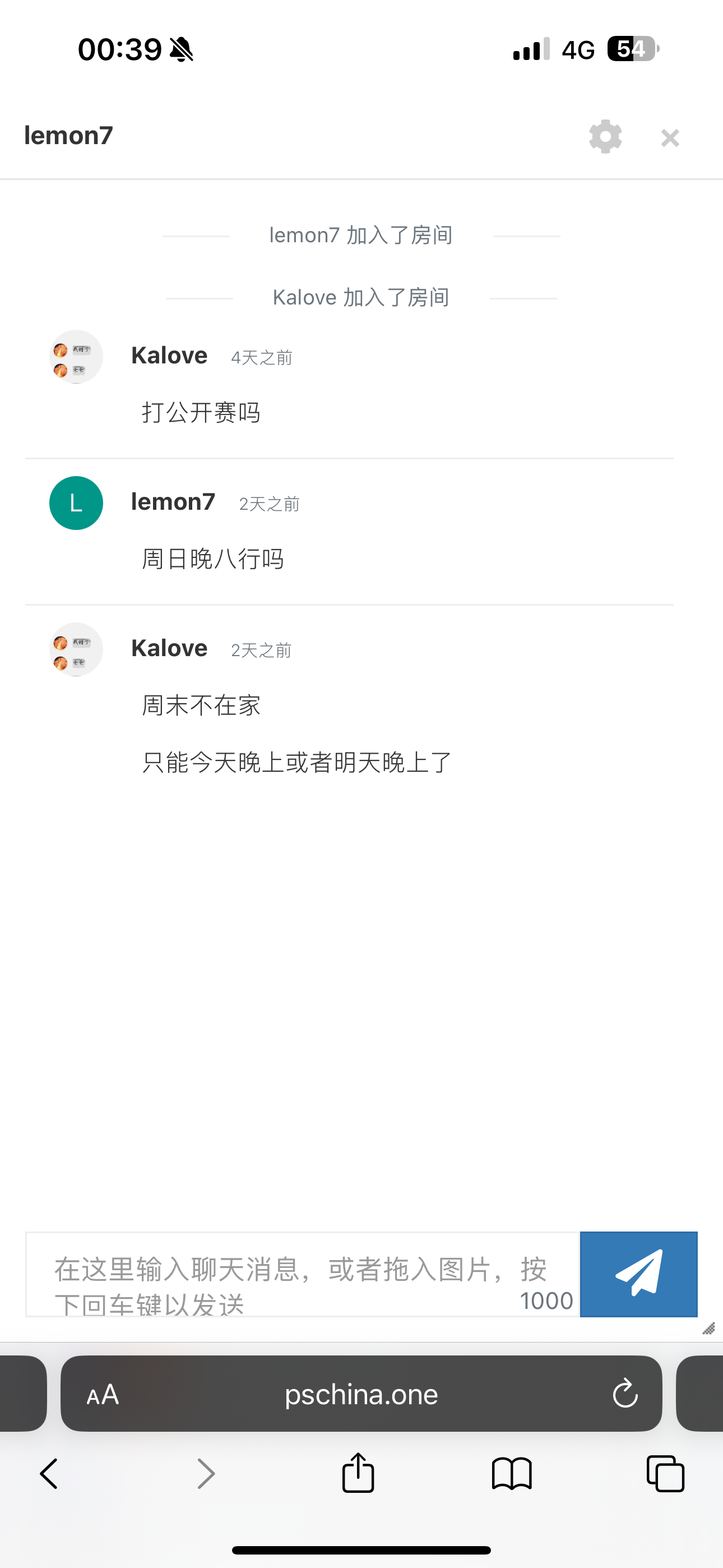This screenshot has height=1568, width=723.
Task: Open chat settings gear icon
Action: (605, 136)
